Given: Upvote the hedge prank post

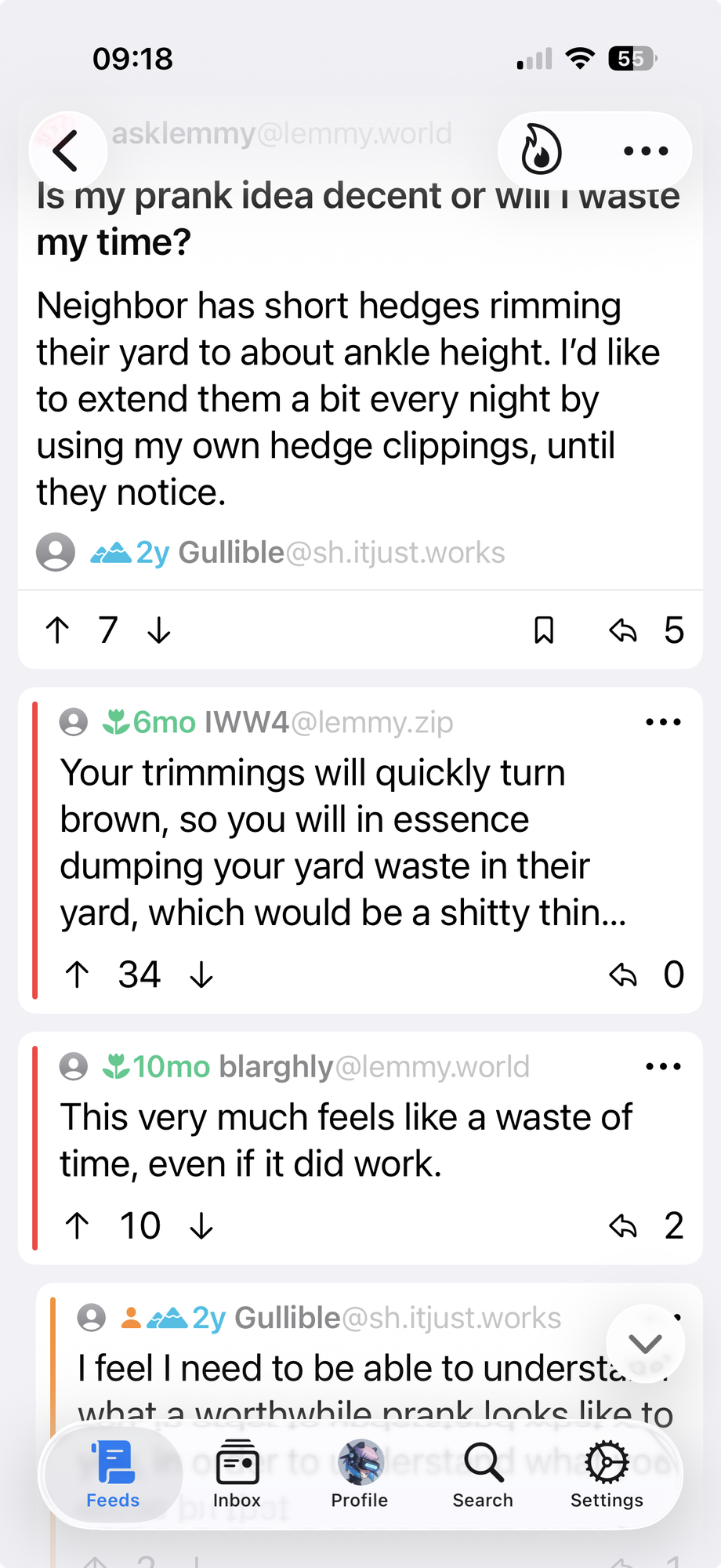Looking at the screenshot, I should point(57,630).
